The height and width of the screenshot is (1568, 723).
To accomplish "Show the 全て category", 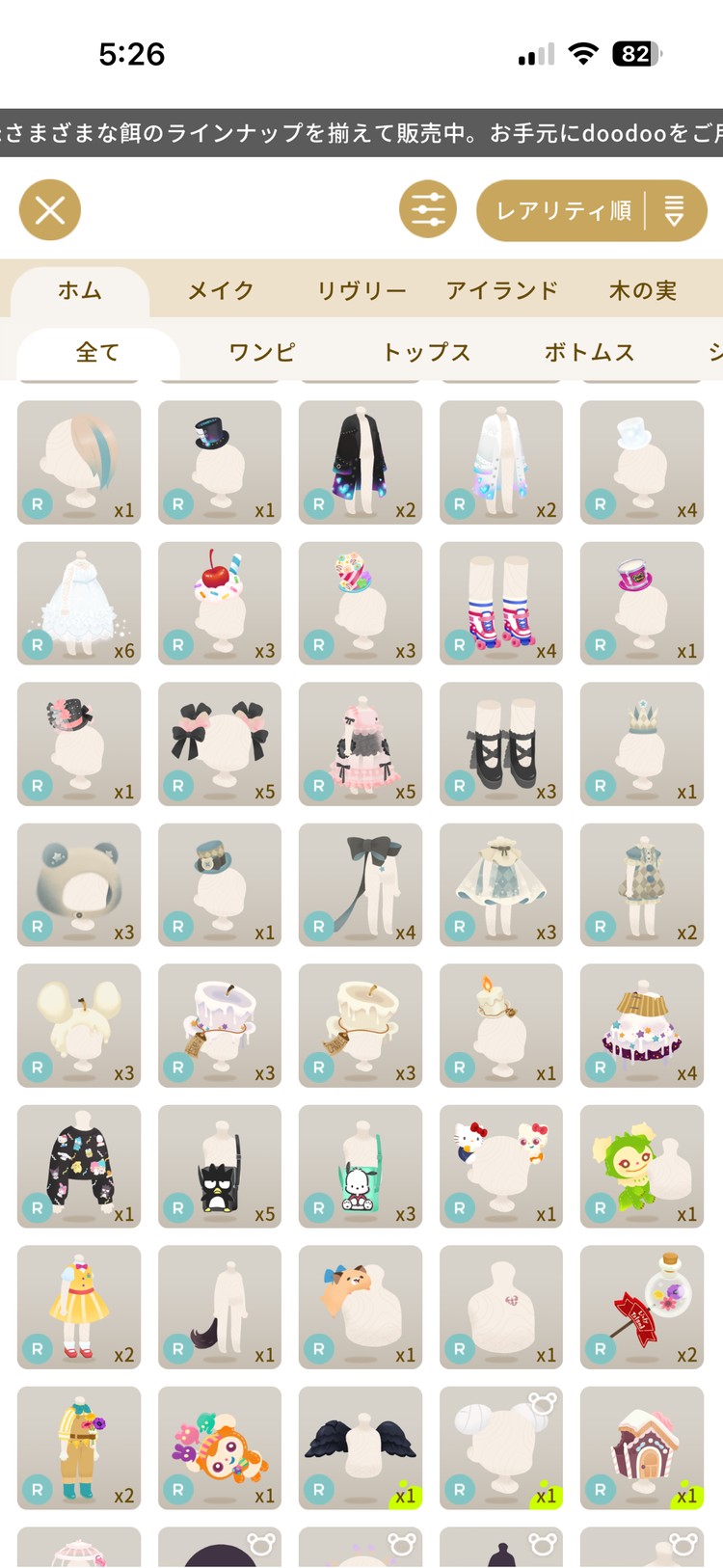I will (x=97, y=353).
